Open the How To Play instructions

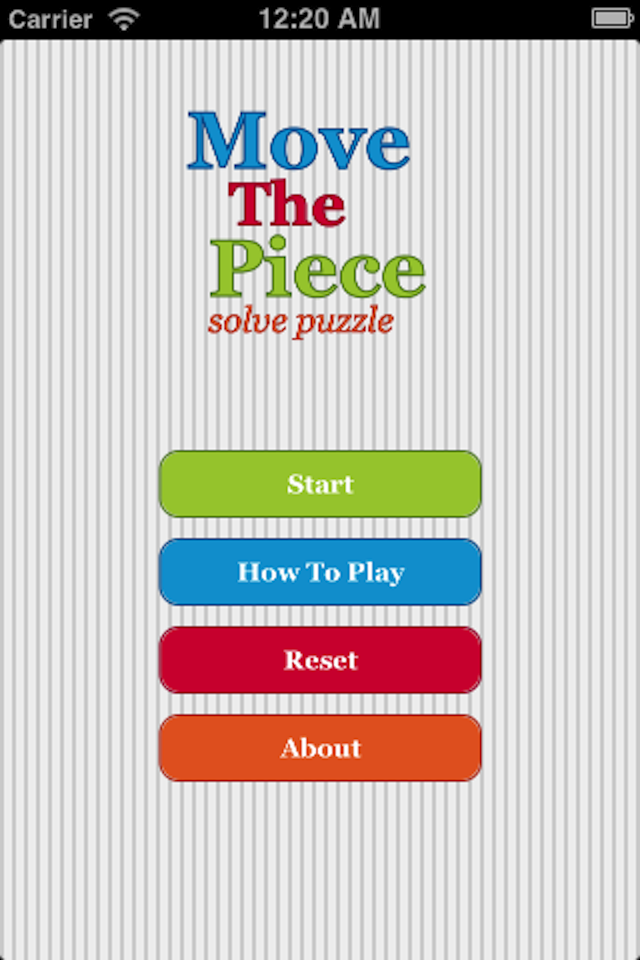320,572
